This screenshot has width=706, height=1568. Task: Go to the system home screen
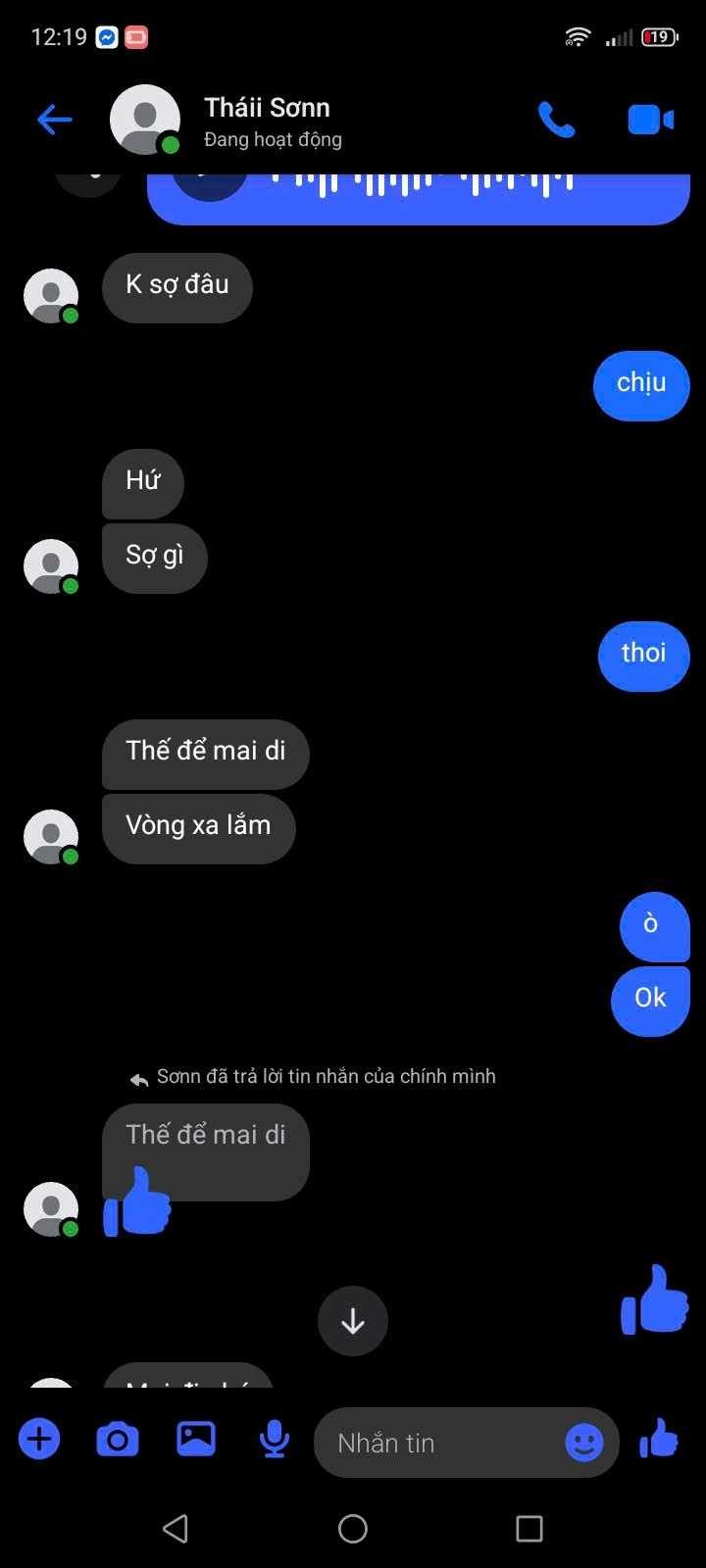coord(353,1529)
